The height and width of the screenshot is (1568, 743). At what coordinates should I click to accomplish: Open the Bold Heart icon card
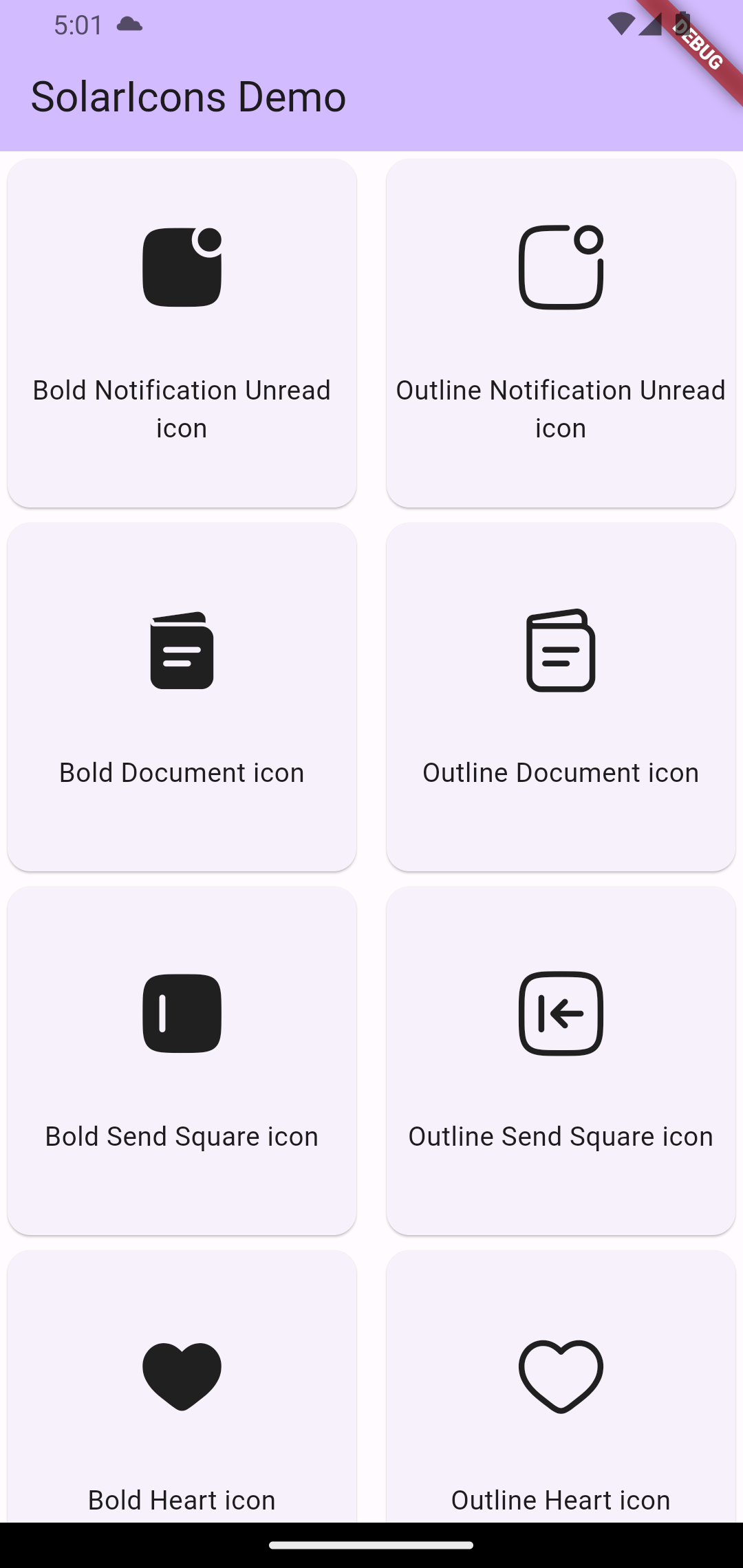(182, 1389)
